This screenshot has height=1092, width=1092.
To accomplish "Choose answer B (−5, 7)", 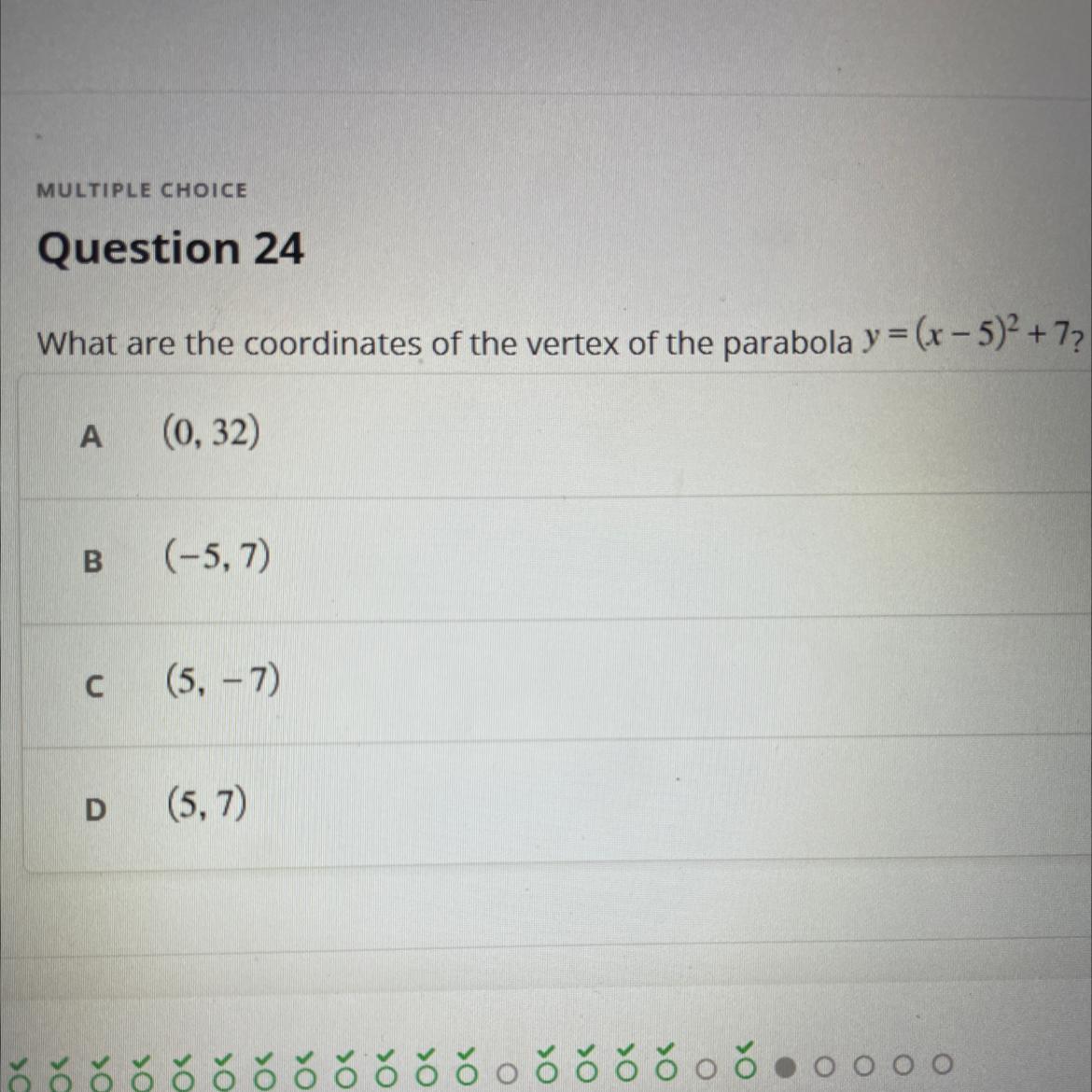I will [x=555, y=558].
